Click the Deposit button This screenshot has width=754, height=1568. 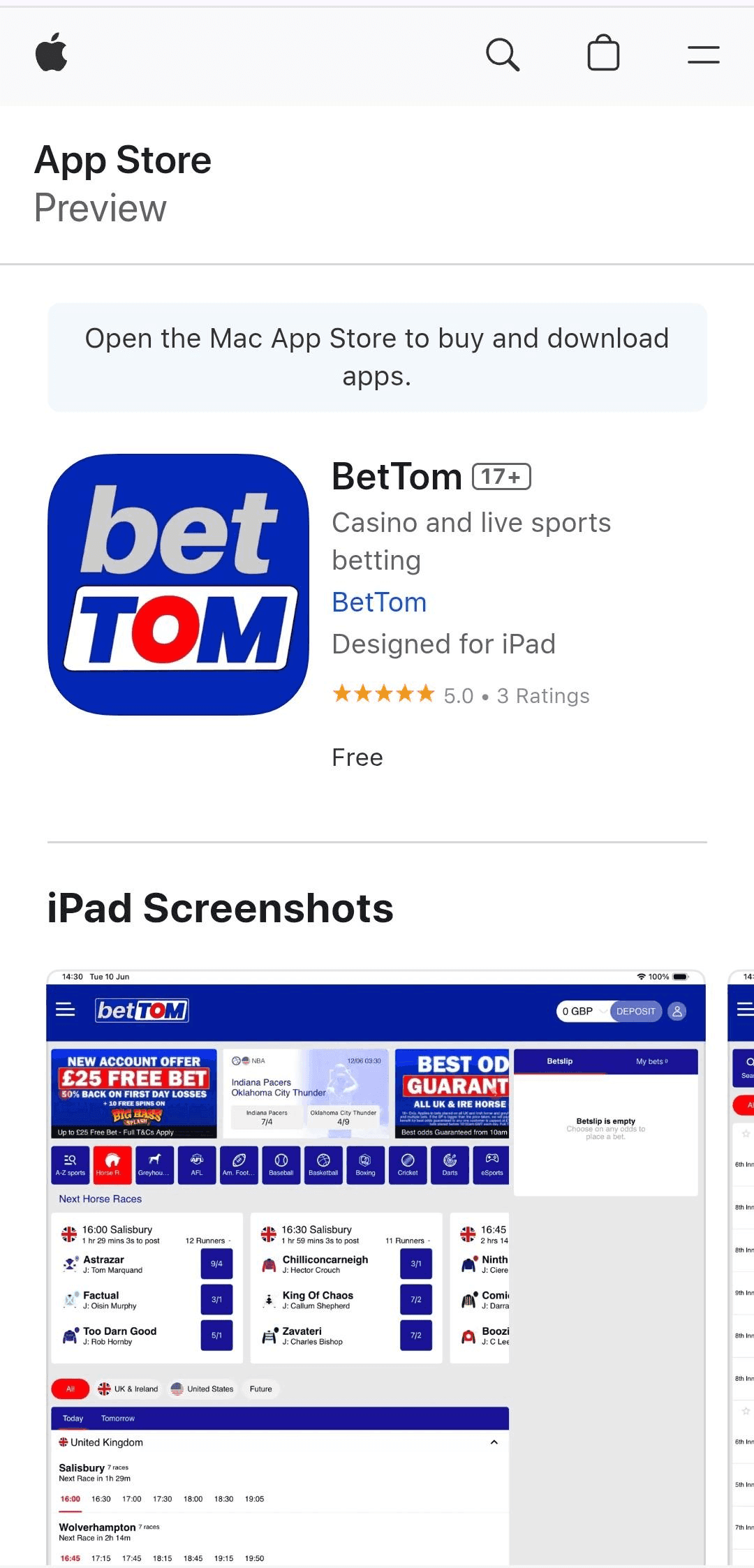[636, 1011]
